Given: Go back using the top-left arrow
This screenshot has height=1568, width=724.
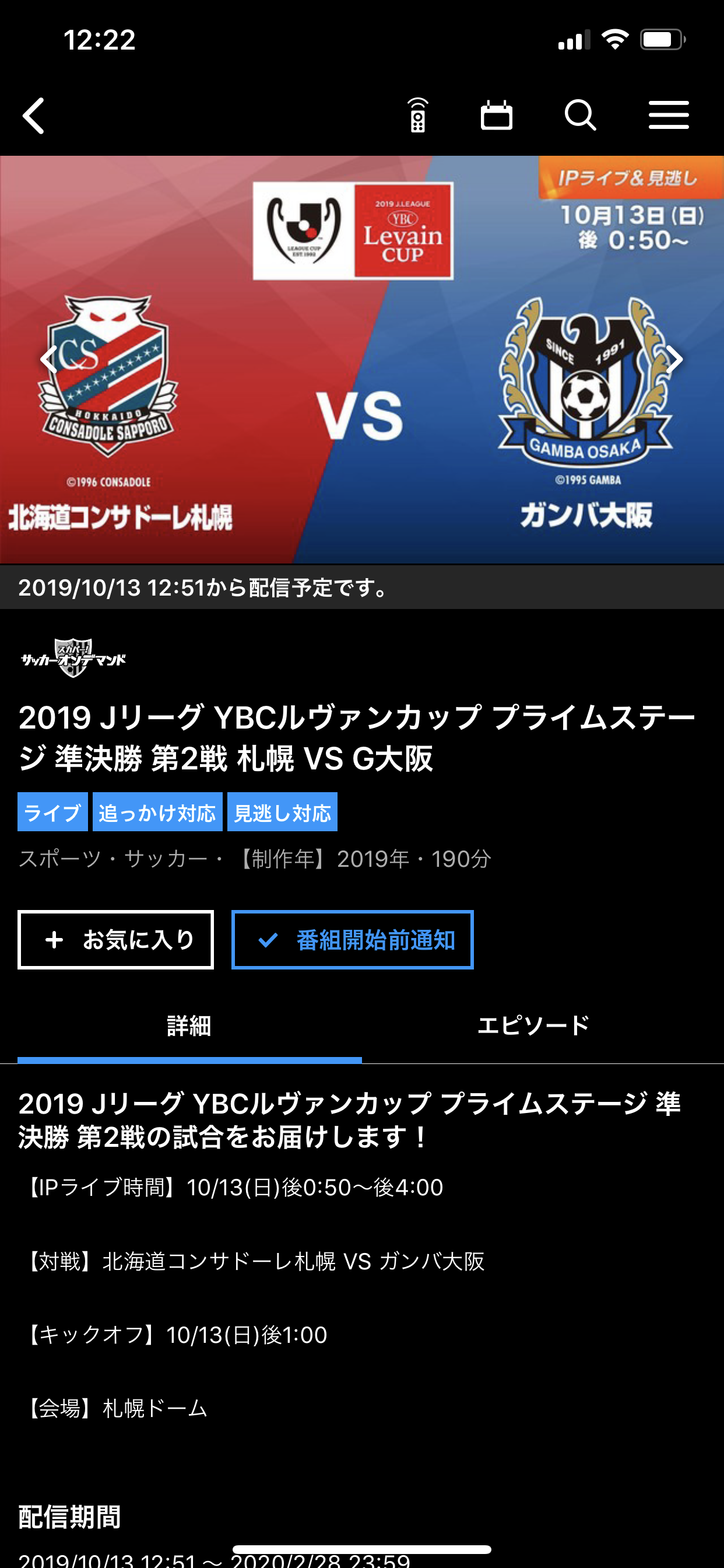Looking at the screenshot, I should tap(34, 116).
